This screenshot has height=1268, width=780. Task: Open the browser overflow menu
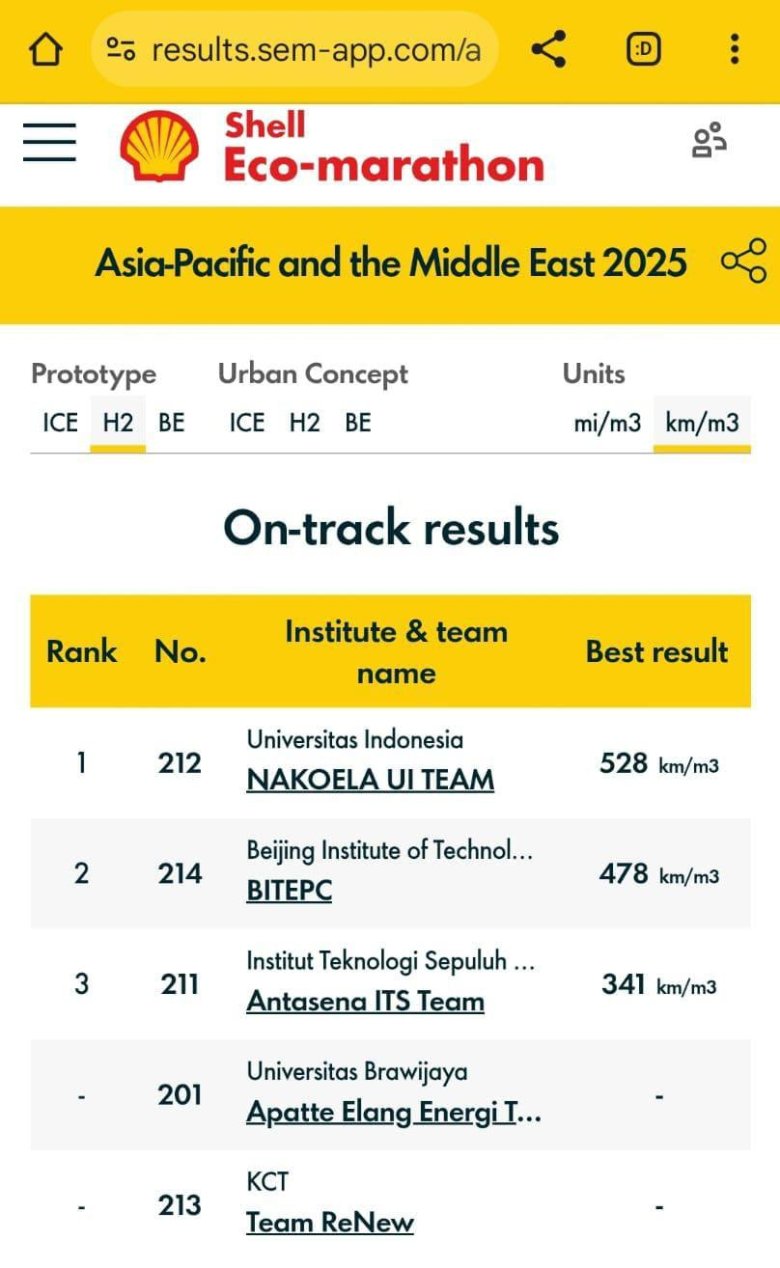tap(735, 49)
